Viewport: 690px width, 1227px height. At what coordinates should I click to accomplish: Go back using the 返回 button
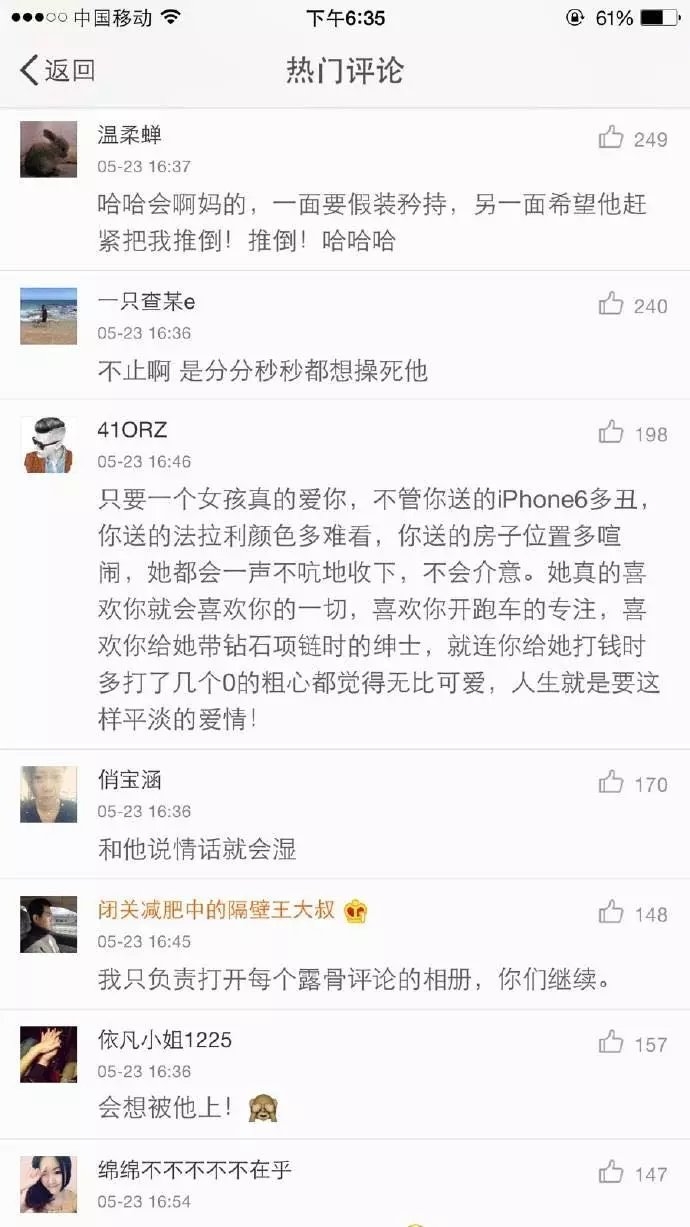tap(58, 71)
